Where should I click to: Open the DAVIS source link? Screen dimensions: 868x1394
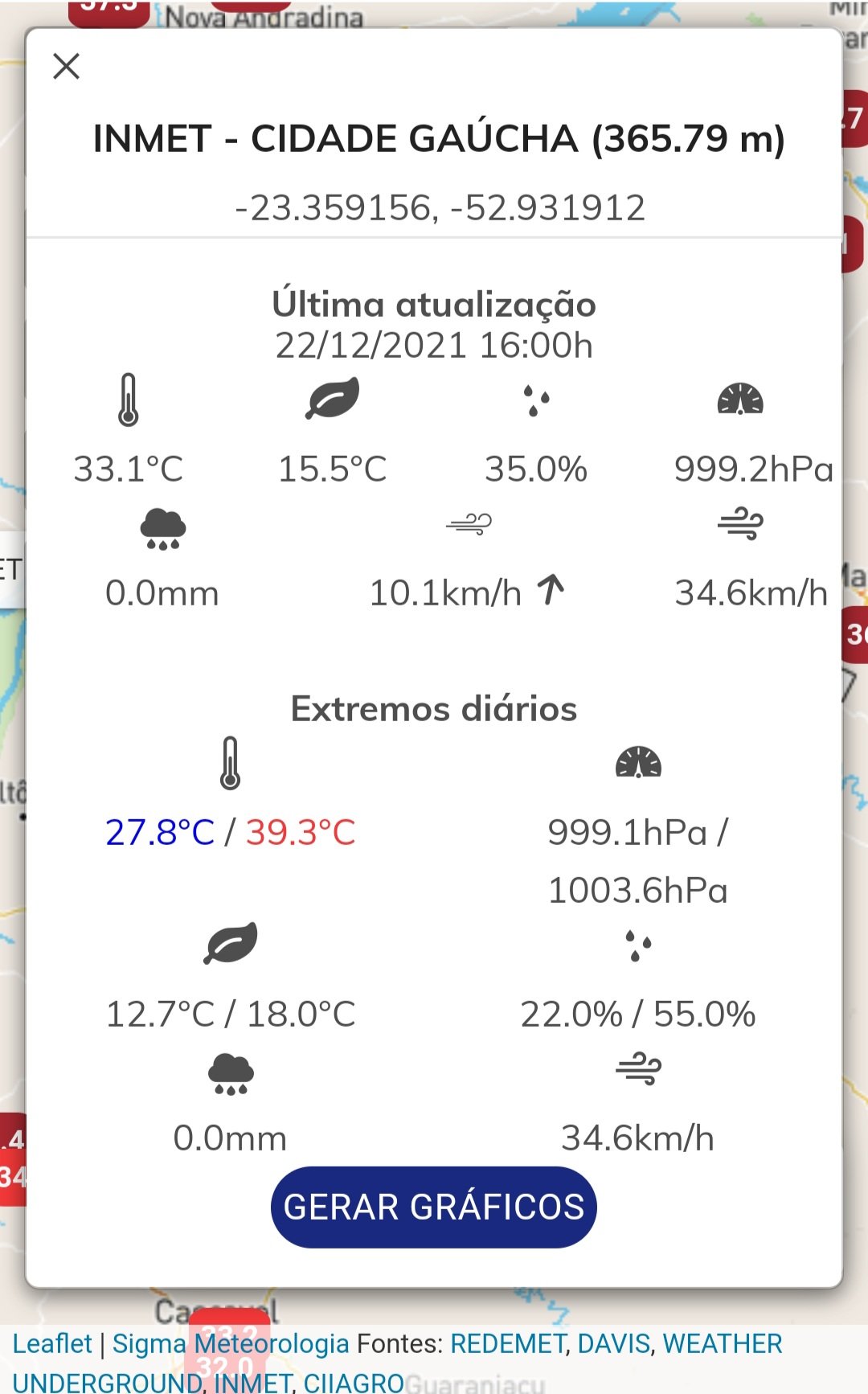pos(614,1343)
